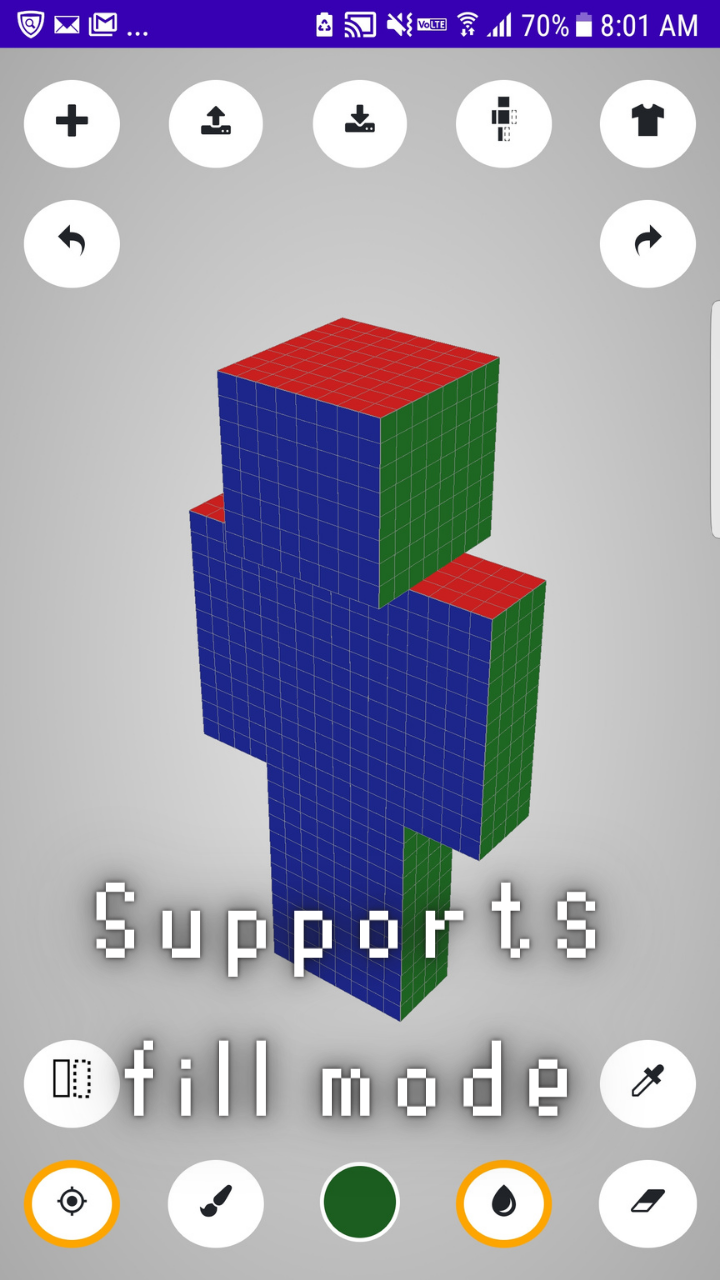Open the selection marquee tool
This screenshot has height=1280, width=720.
coord(72,1083)
